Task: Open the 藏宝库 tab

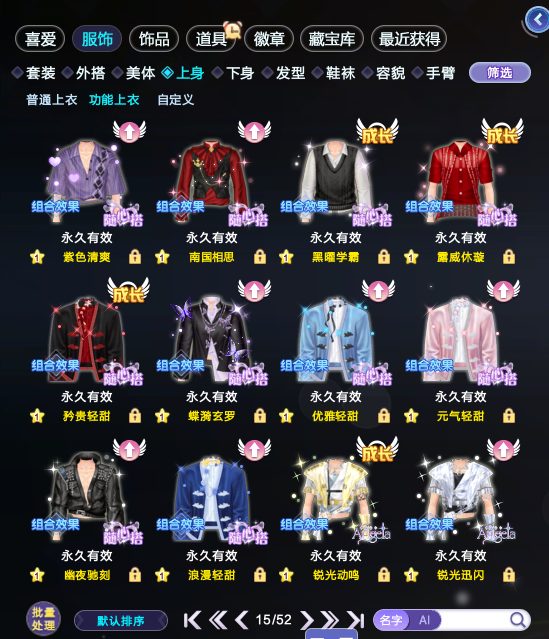Action: [x=331, y=39]
